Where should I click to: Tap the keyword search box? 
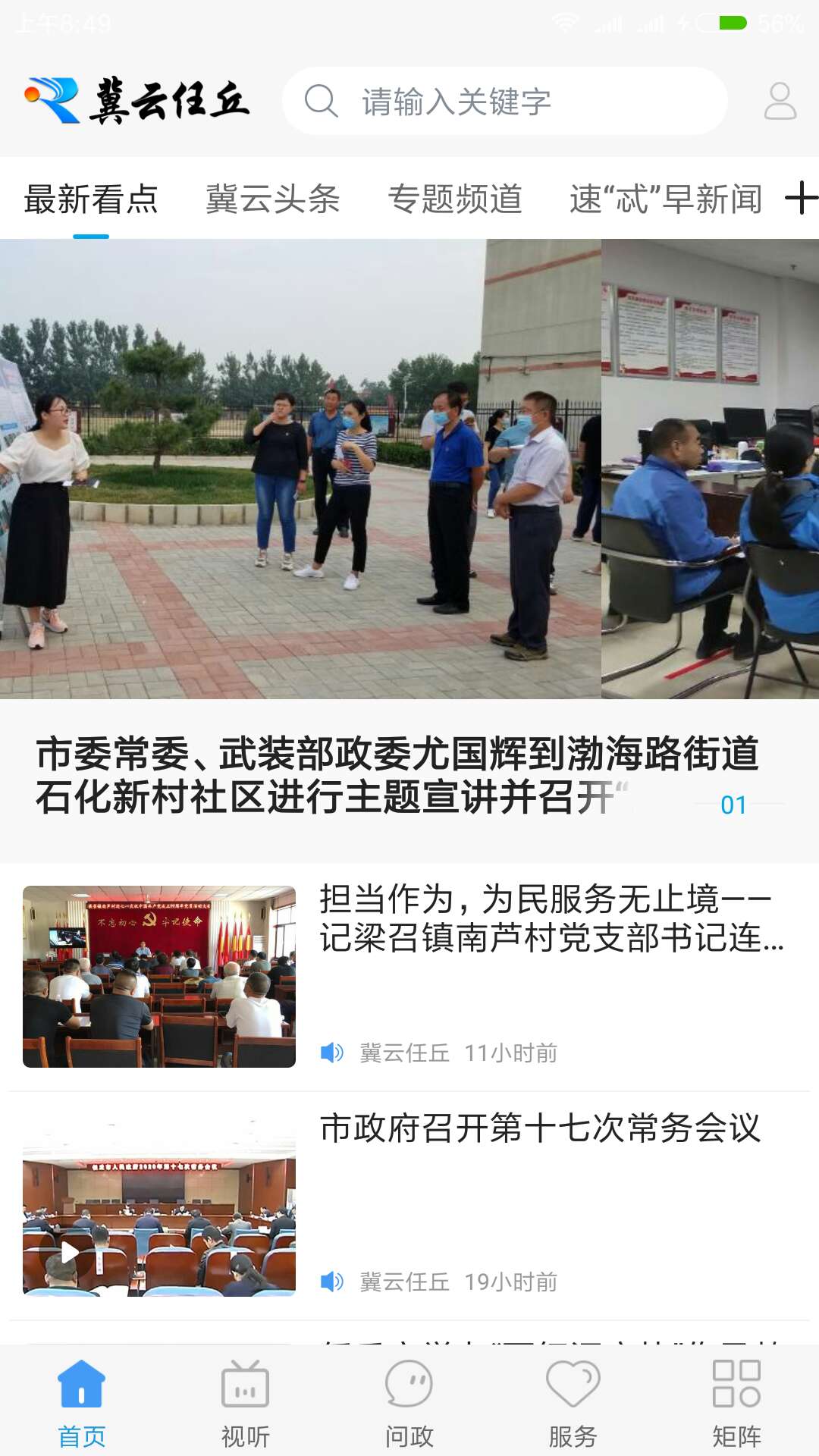point(504,102)
